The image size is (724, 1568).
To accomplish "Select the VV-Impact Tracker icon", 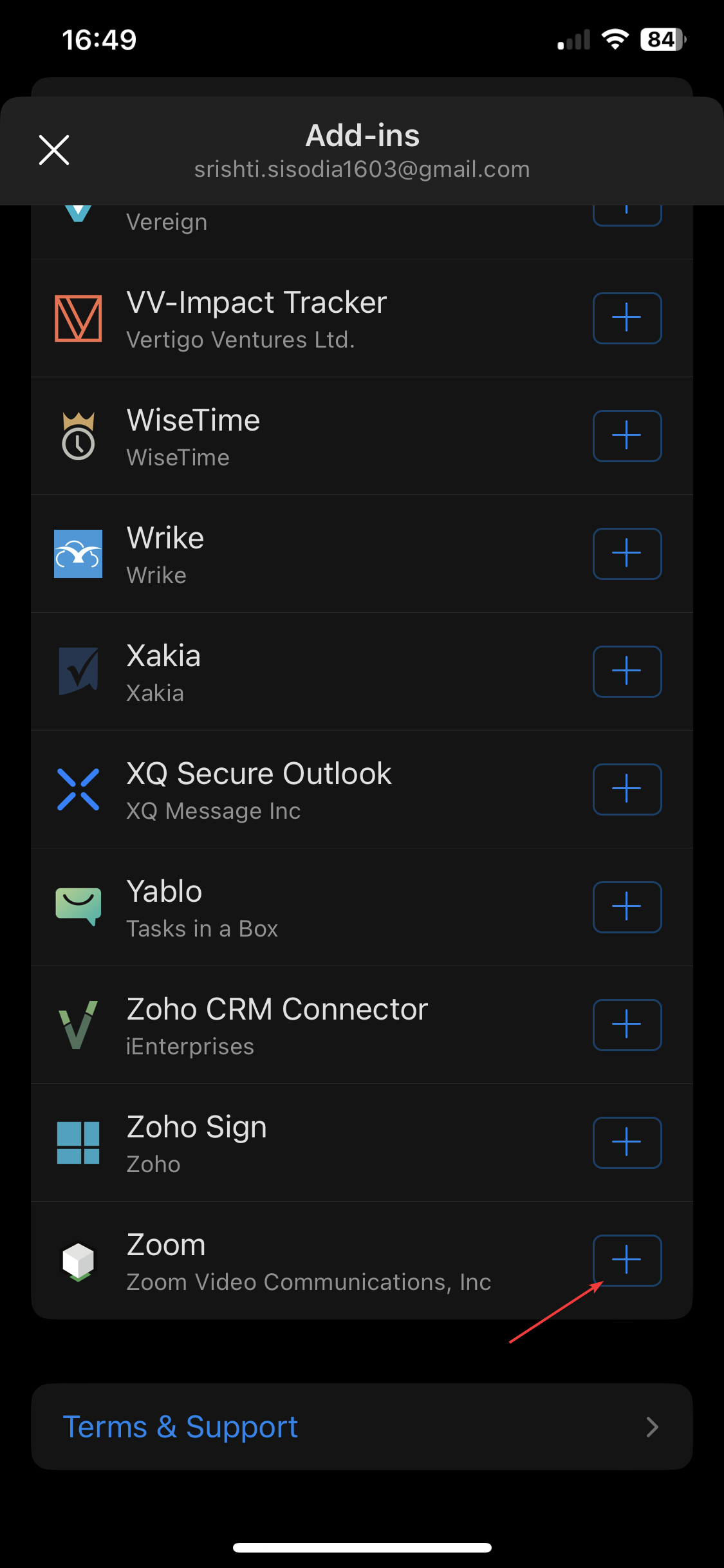I will tap(78, 318).
